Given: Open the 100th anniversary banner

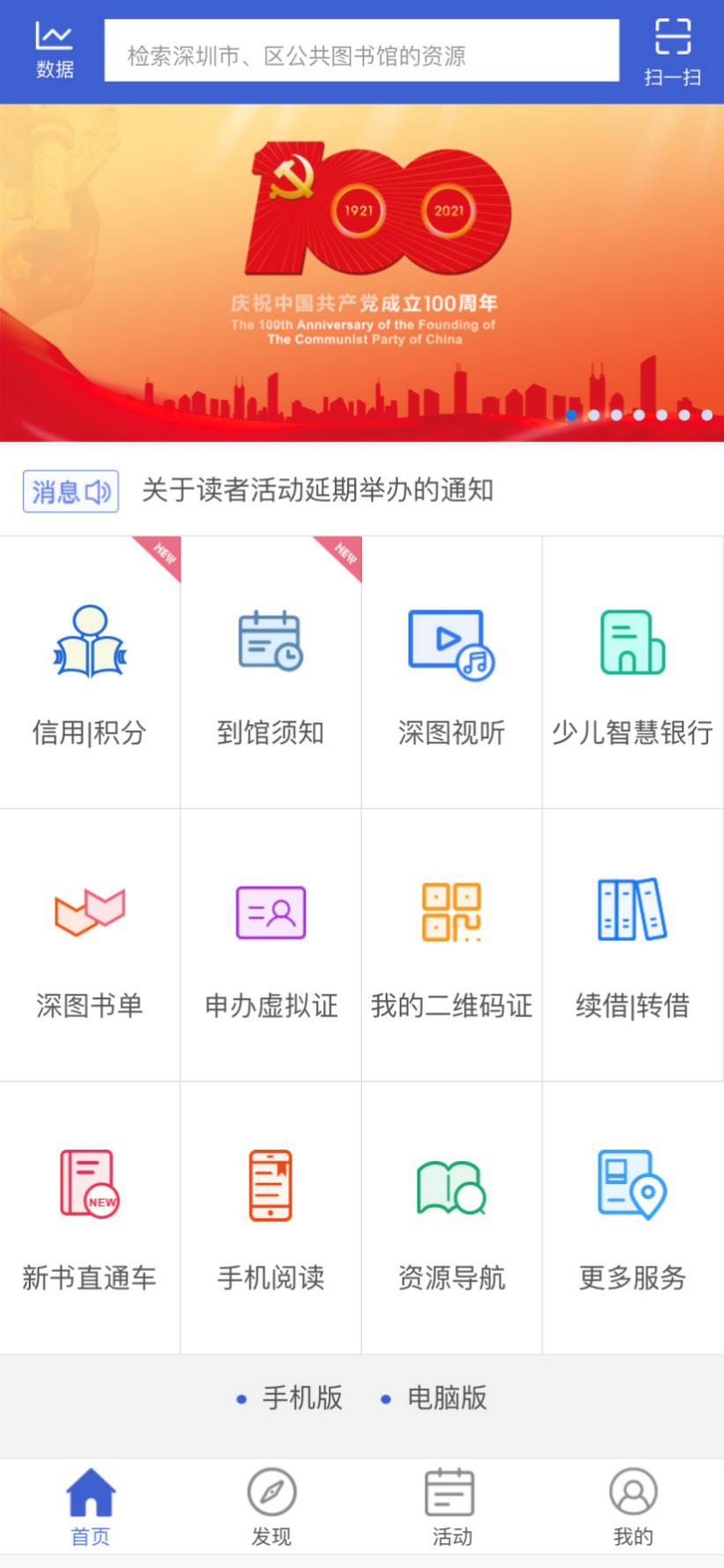Looking at the screenshot, I should click(361, 273).
